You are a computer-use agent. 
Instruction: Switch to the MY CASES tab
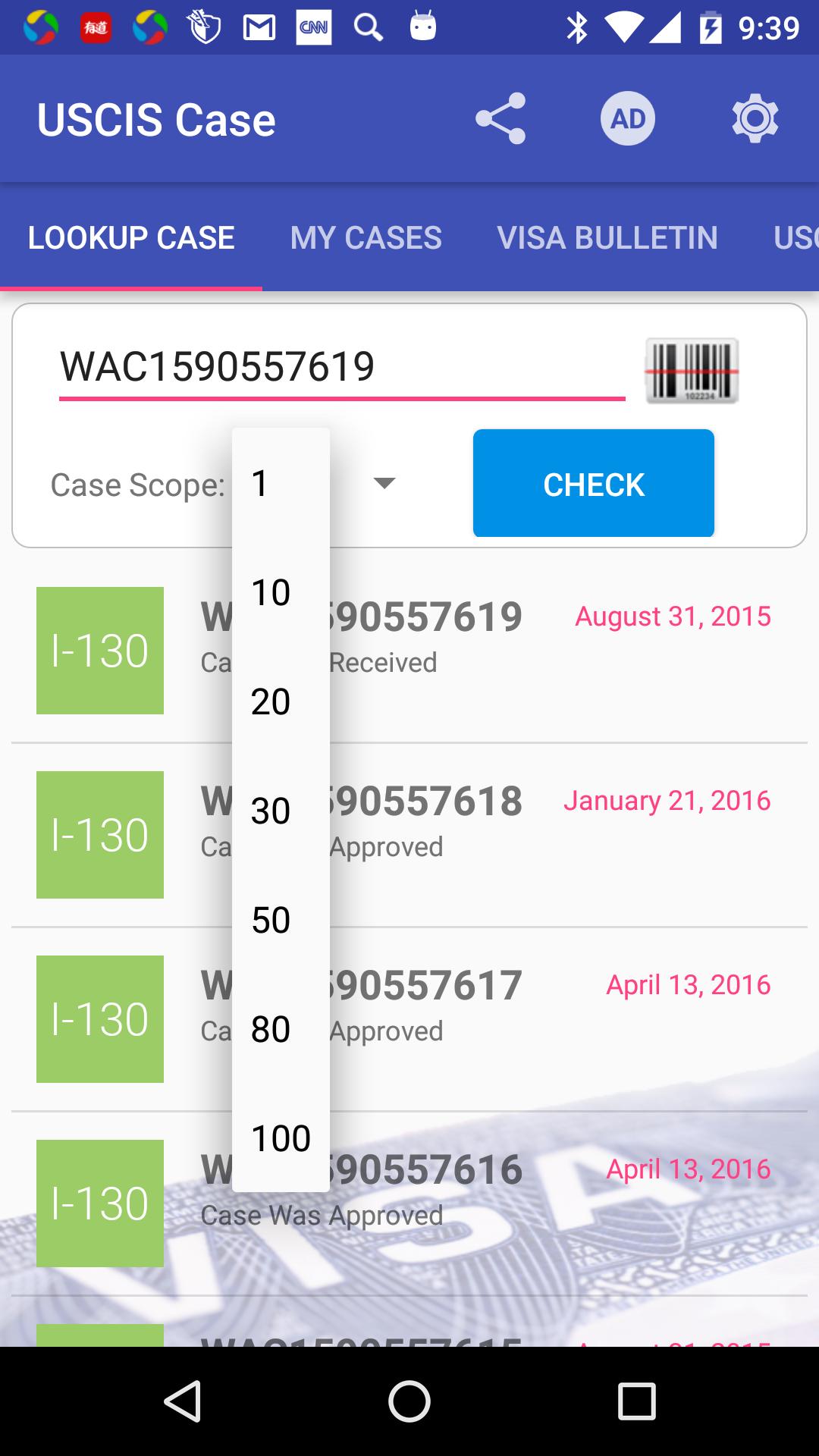(x=366, y=238)
